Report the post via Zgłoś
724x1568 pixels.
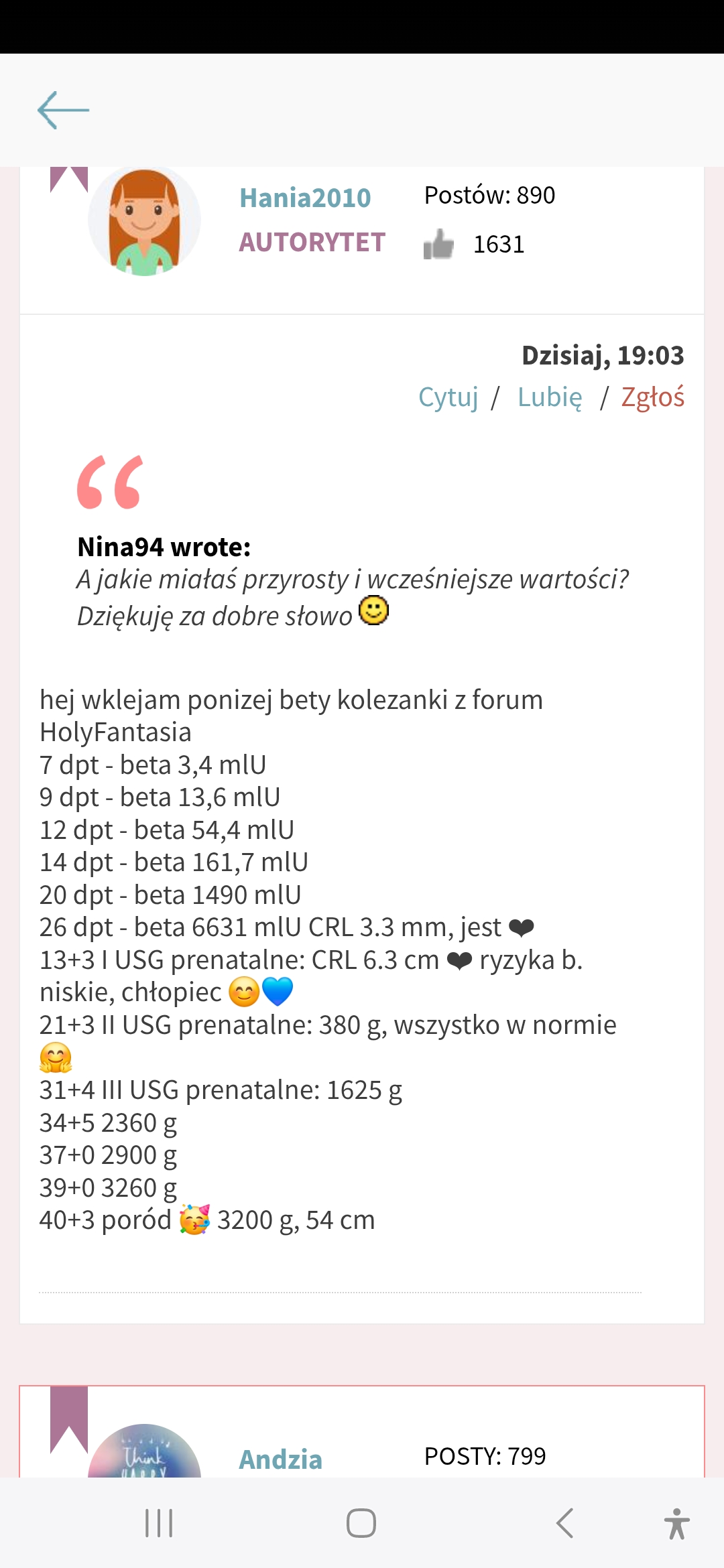pos(652,397)
